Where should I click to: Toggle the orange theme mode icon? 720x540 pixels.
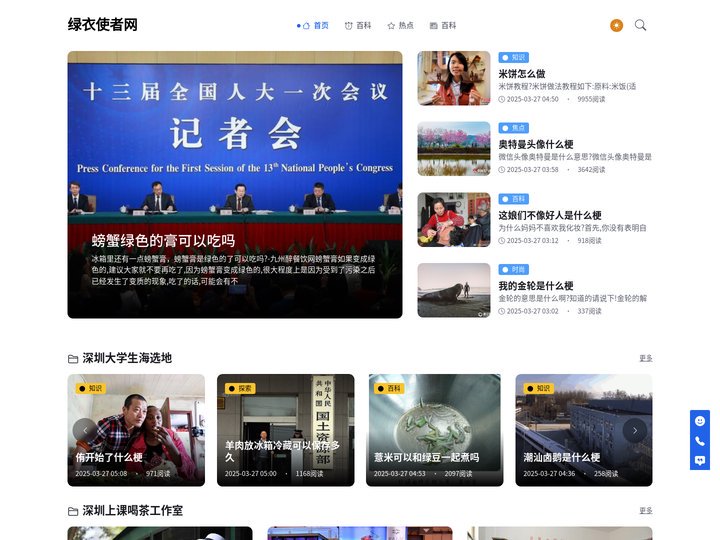[616, 25]
